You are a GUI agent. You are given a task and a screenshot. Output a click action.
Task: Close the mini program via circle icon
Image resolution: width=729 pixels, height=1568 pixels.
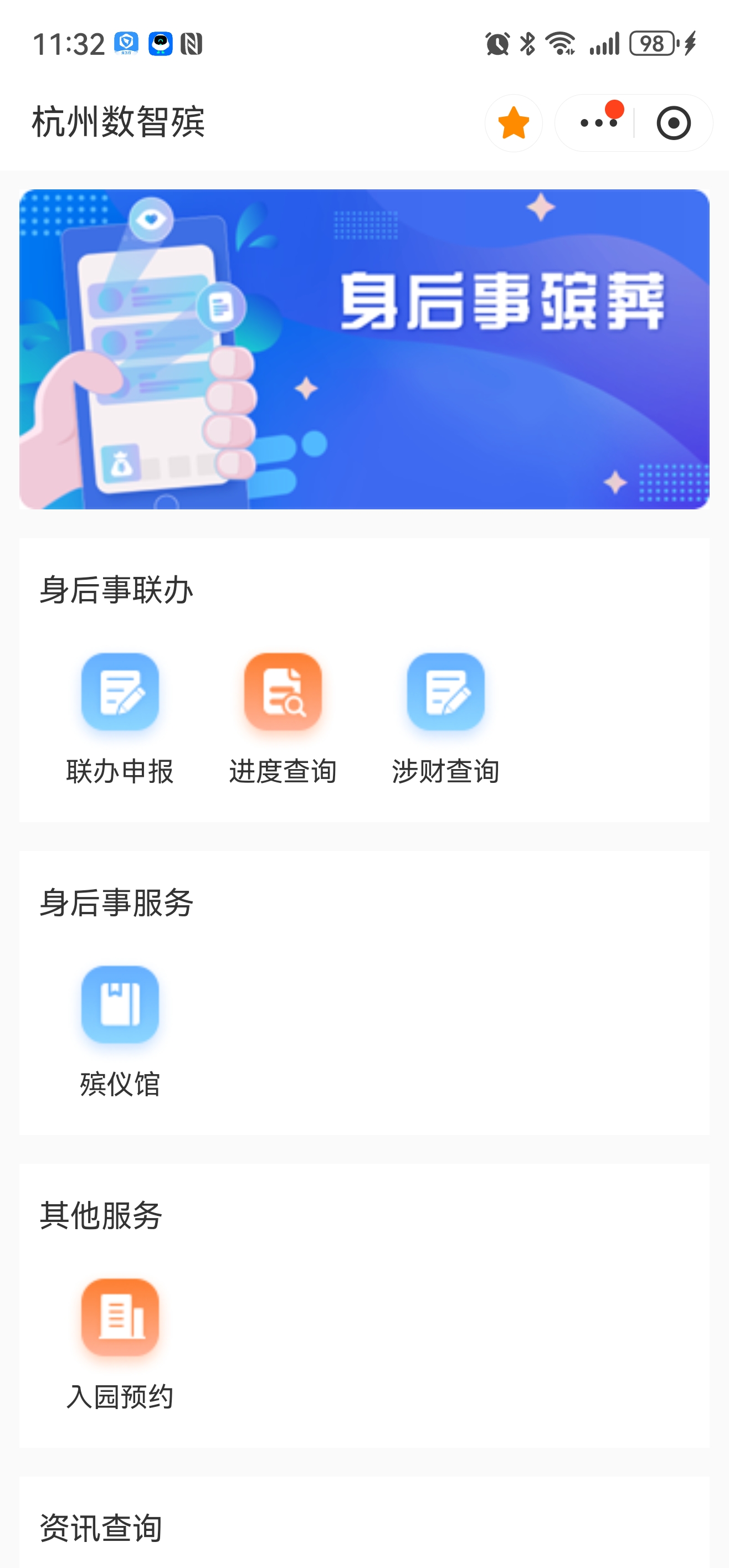pos(673,123)
